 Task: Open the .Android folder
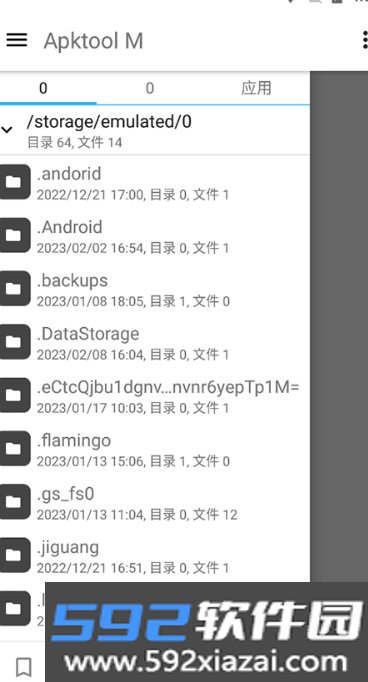tap(155, 235)
